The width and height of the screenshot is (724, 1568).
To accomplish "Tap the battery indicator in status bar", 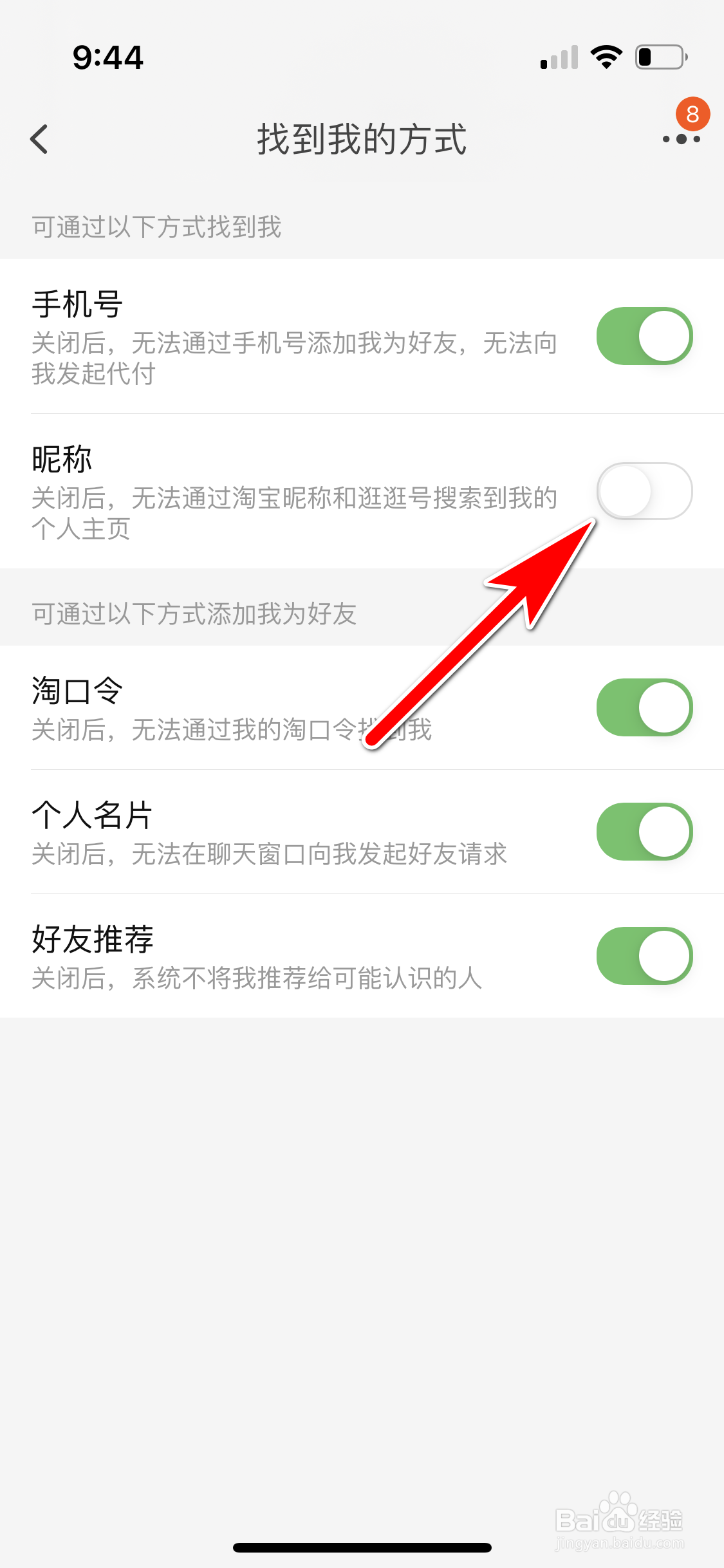I will [x=660, y=57].
